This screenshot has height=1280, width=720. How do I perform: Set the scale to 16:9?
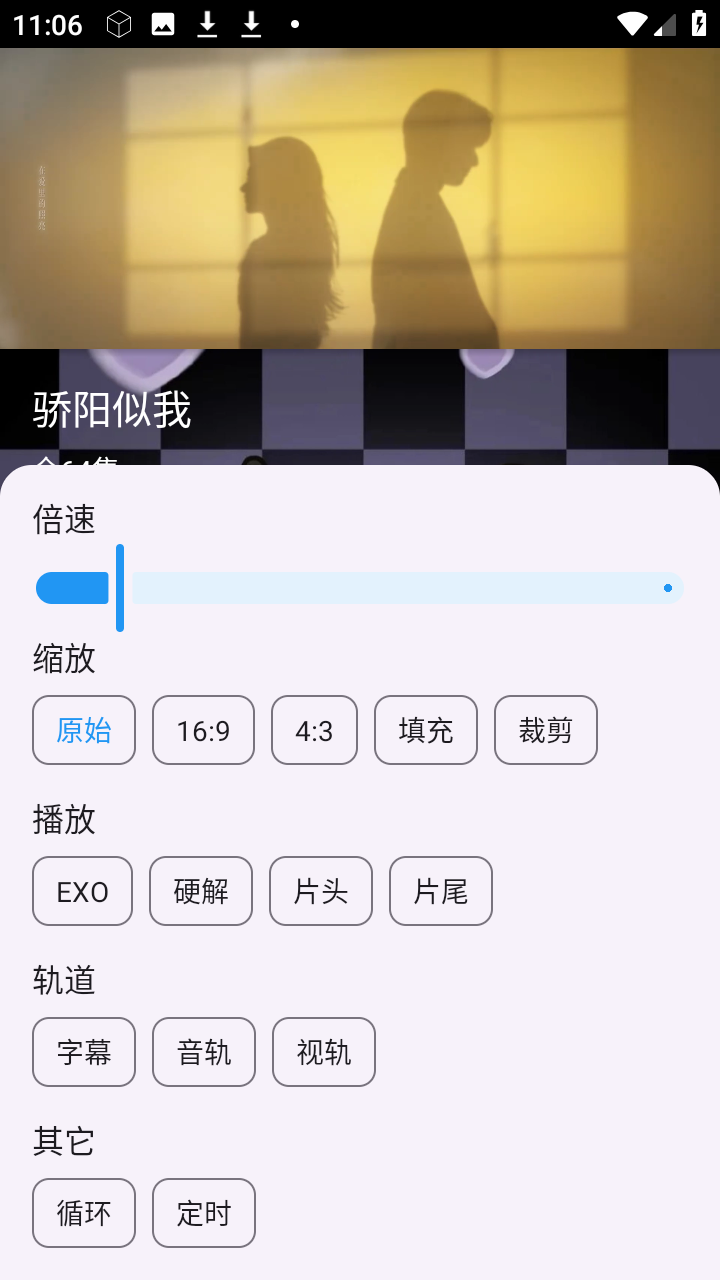[203, 730]
